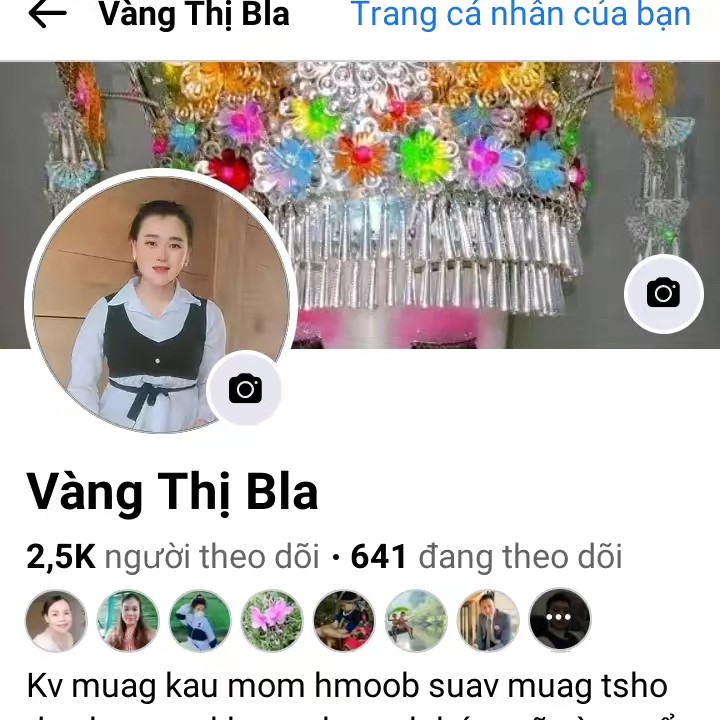Open the 641 đang theo dõi list
Viewport: 720px width, 720px height.
click(486, 556)
